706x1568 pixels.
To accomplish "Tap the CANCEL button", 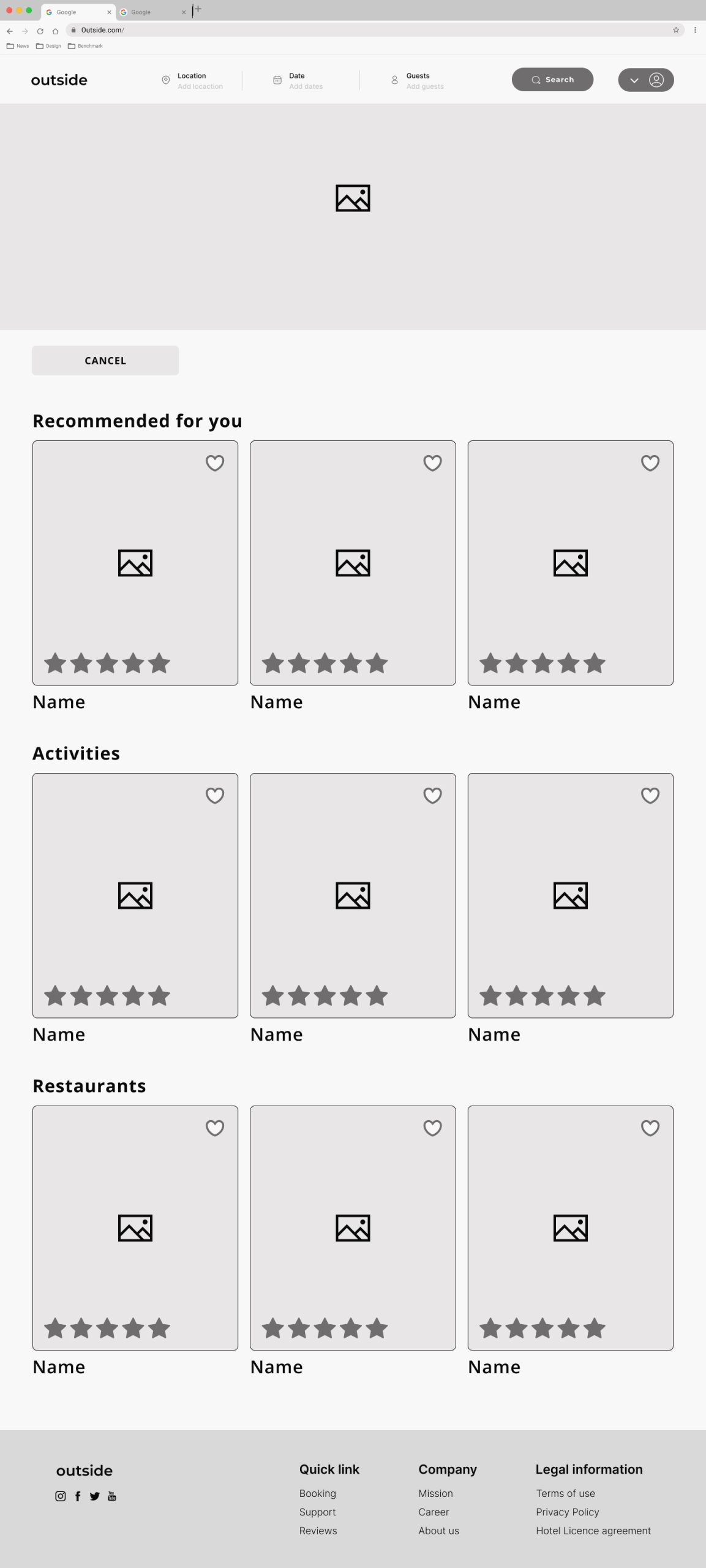I will [105, 360].
